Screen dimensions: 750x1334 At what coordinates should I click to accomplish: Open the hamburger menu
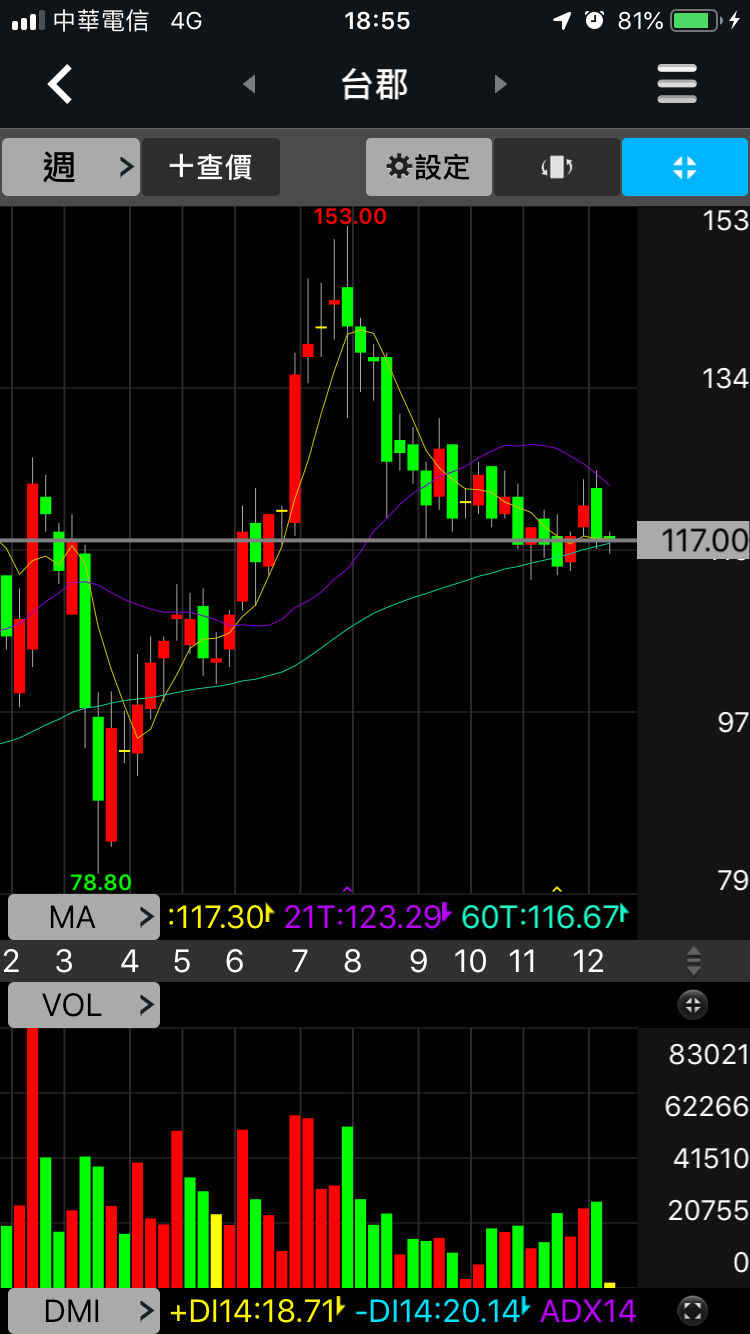(x=677, y=84)
